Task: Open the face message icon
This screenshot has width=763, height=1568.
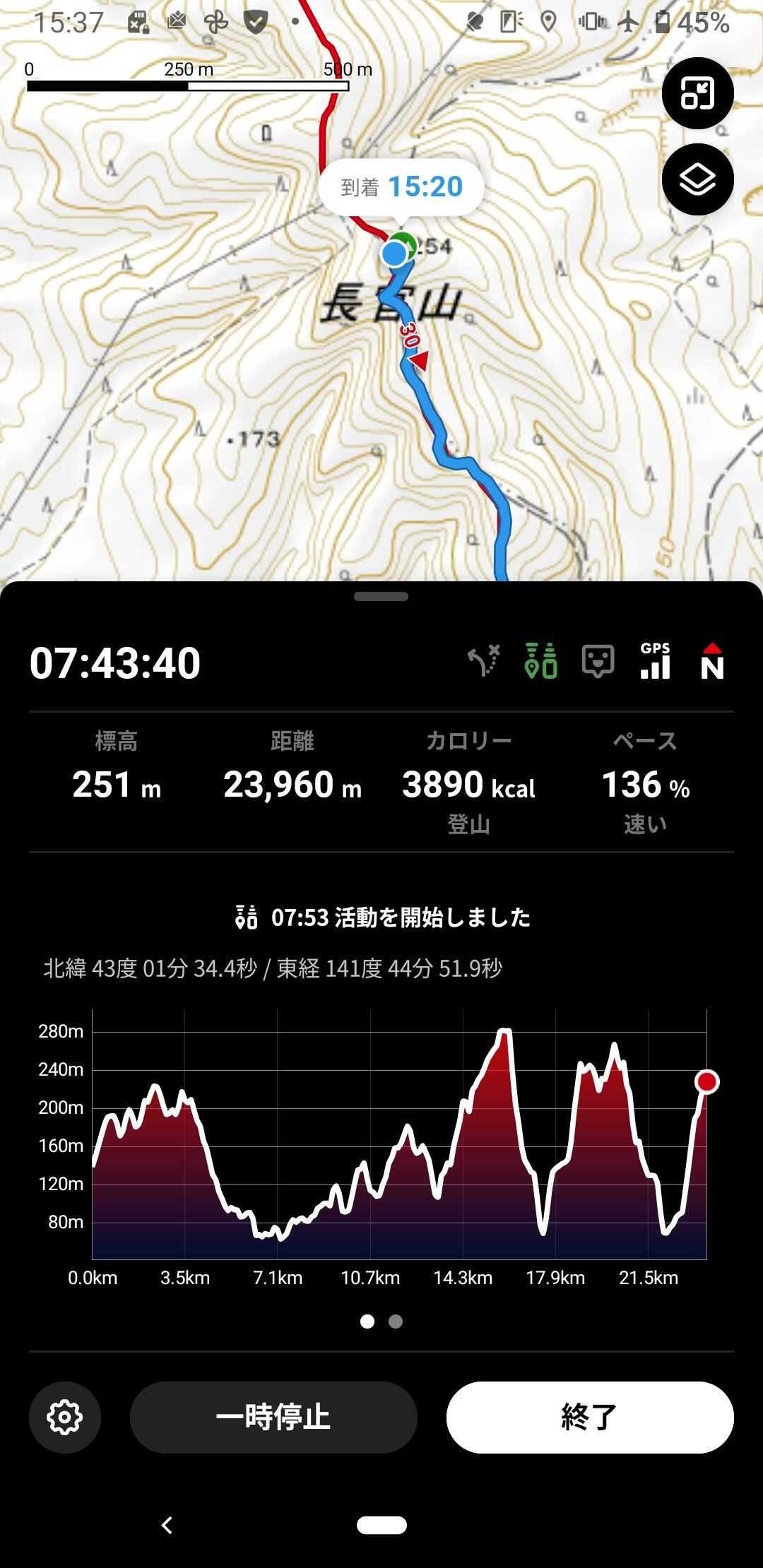Action: coord(598,662)
